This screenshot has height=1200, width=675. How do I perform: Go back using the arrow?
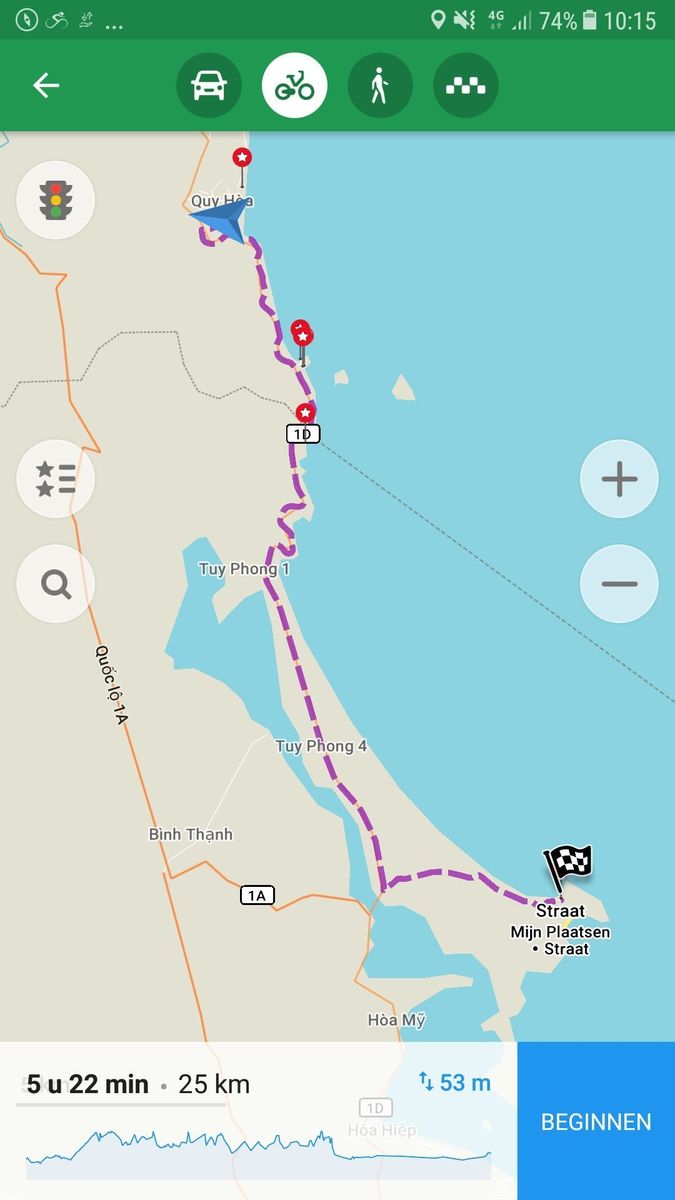click(46, 86)
